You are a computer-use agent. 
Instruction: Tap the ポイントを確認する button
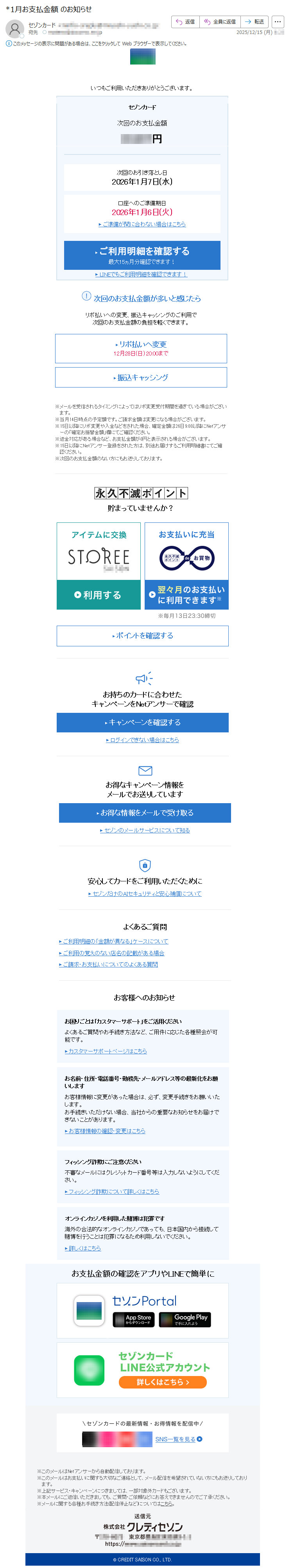pyautogui.click(x=142, y=635)
